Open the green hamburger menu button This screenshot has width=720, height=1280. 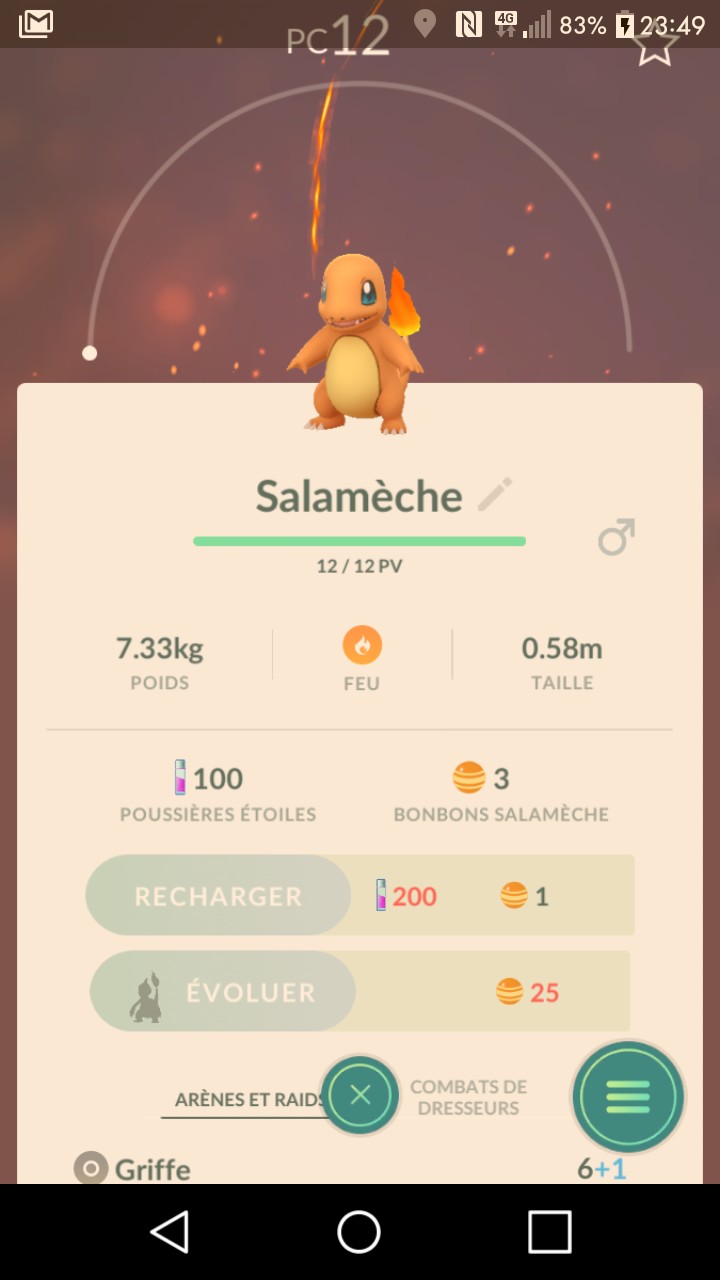tap(628, 1097)
